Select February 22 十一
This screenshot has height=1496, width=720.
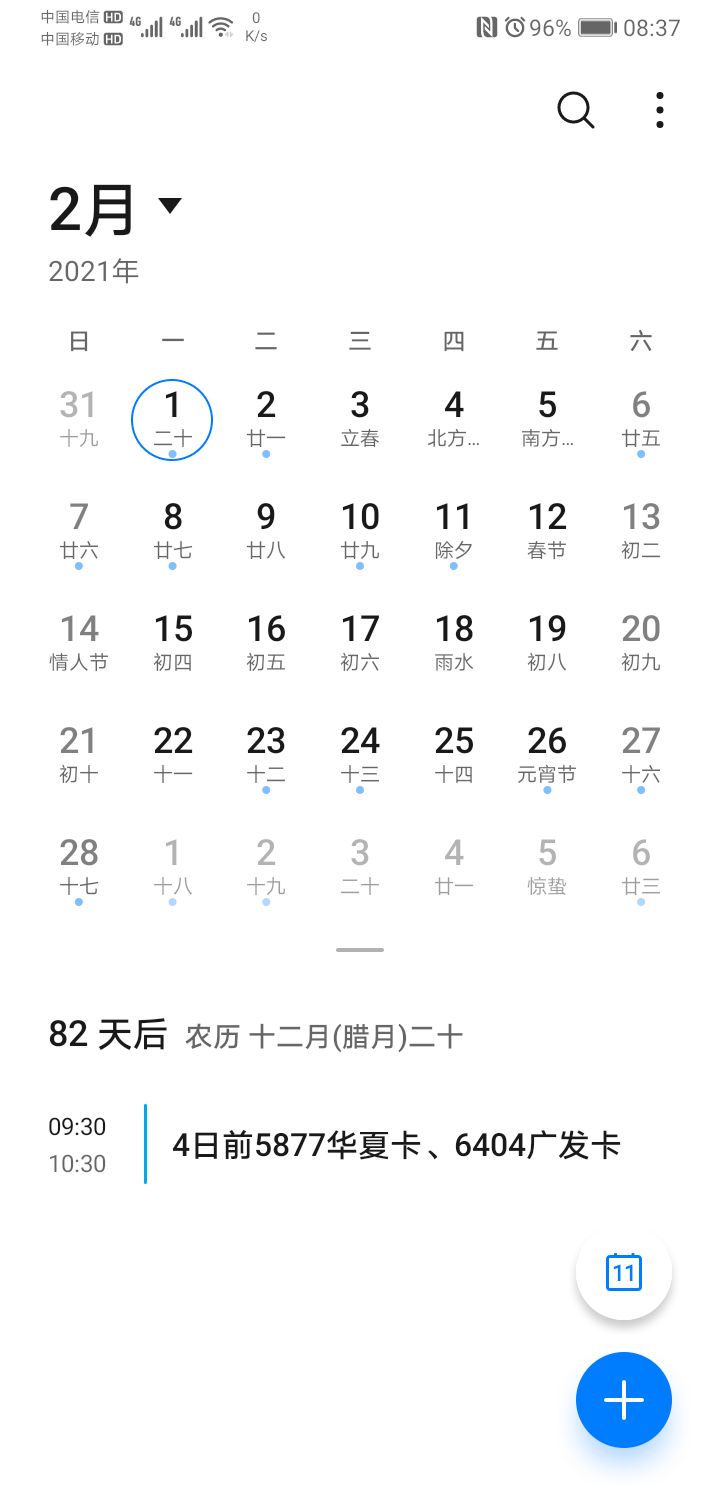click(x=173, y=755)
